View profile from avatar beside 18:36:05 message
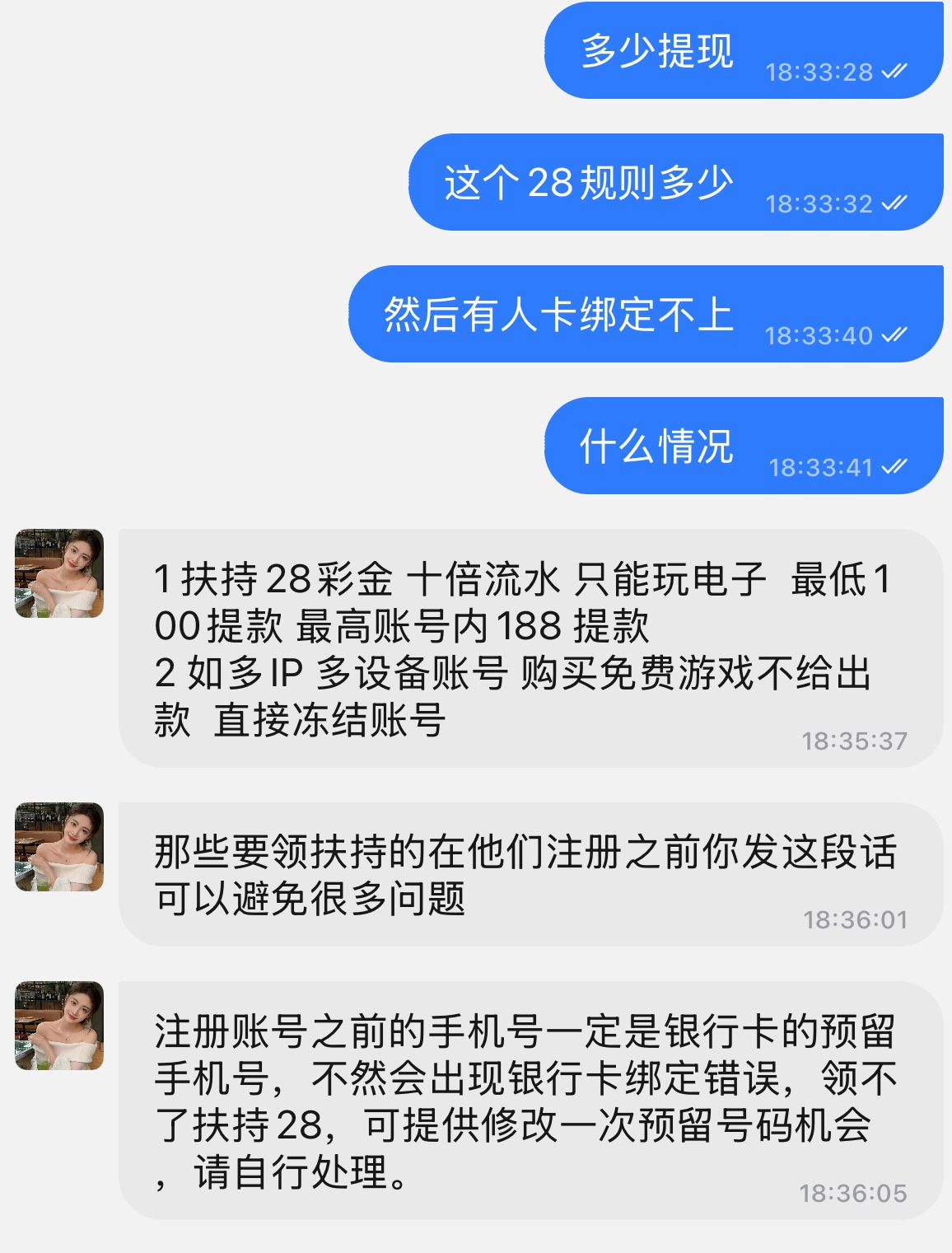The width and height of the screenshot is (952, 1253). (x=59, y=1026)
